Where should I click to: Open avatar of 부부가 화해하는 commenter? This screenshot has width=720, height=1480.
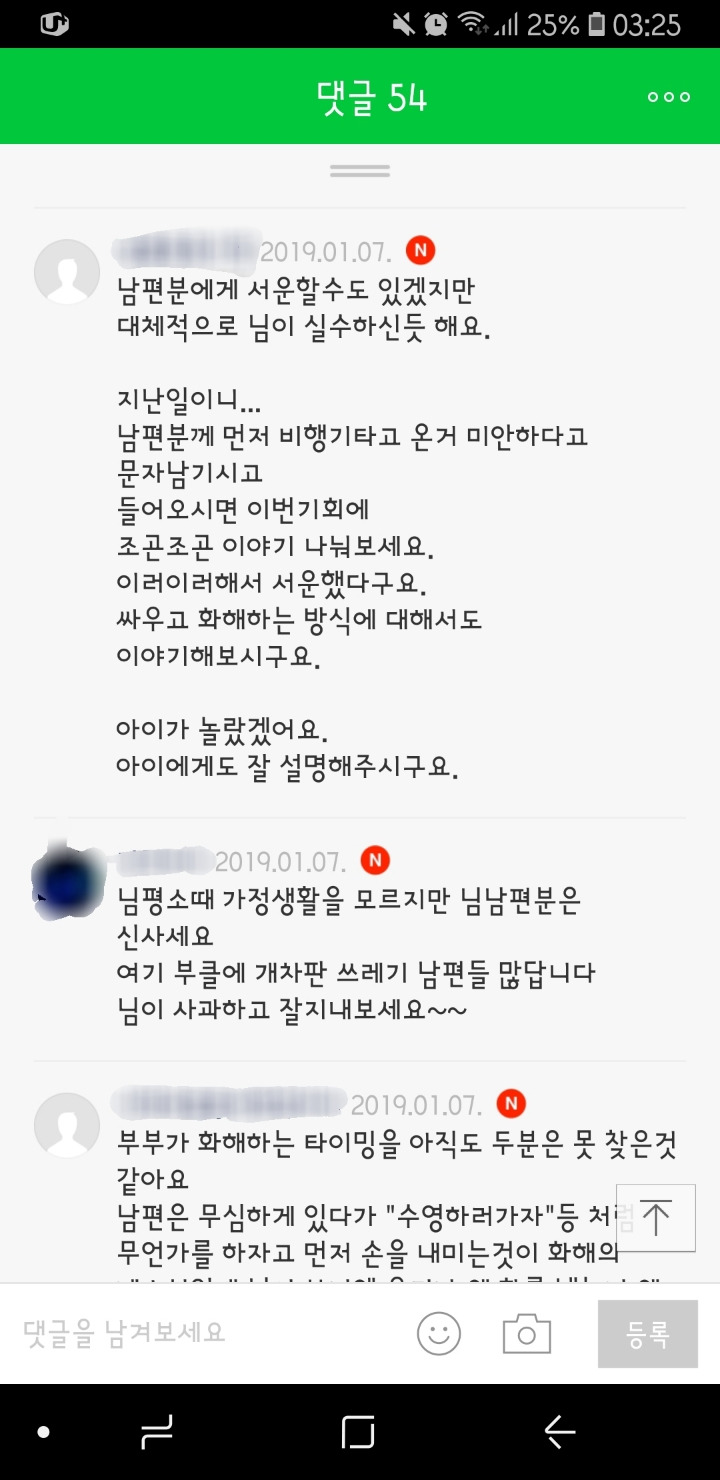(67, 1125)
